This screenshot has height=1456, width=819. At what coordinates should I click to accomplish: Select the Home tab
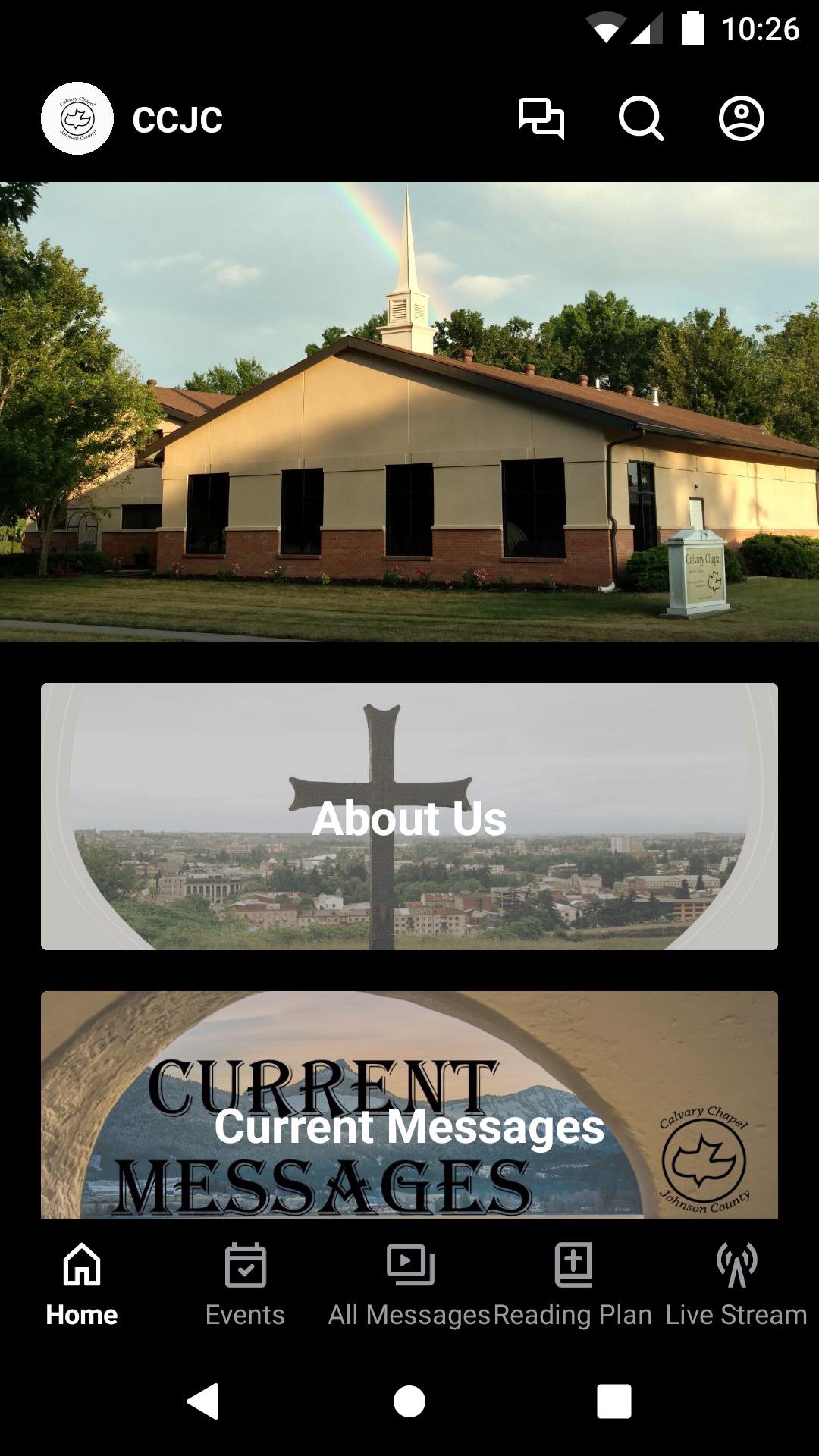tap(82, 1285)
